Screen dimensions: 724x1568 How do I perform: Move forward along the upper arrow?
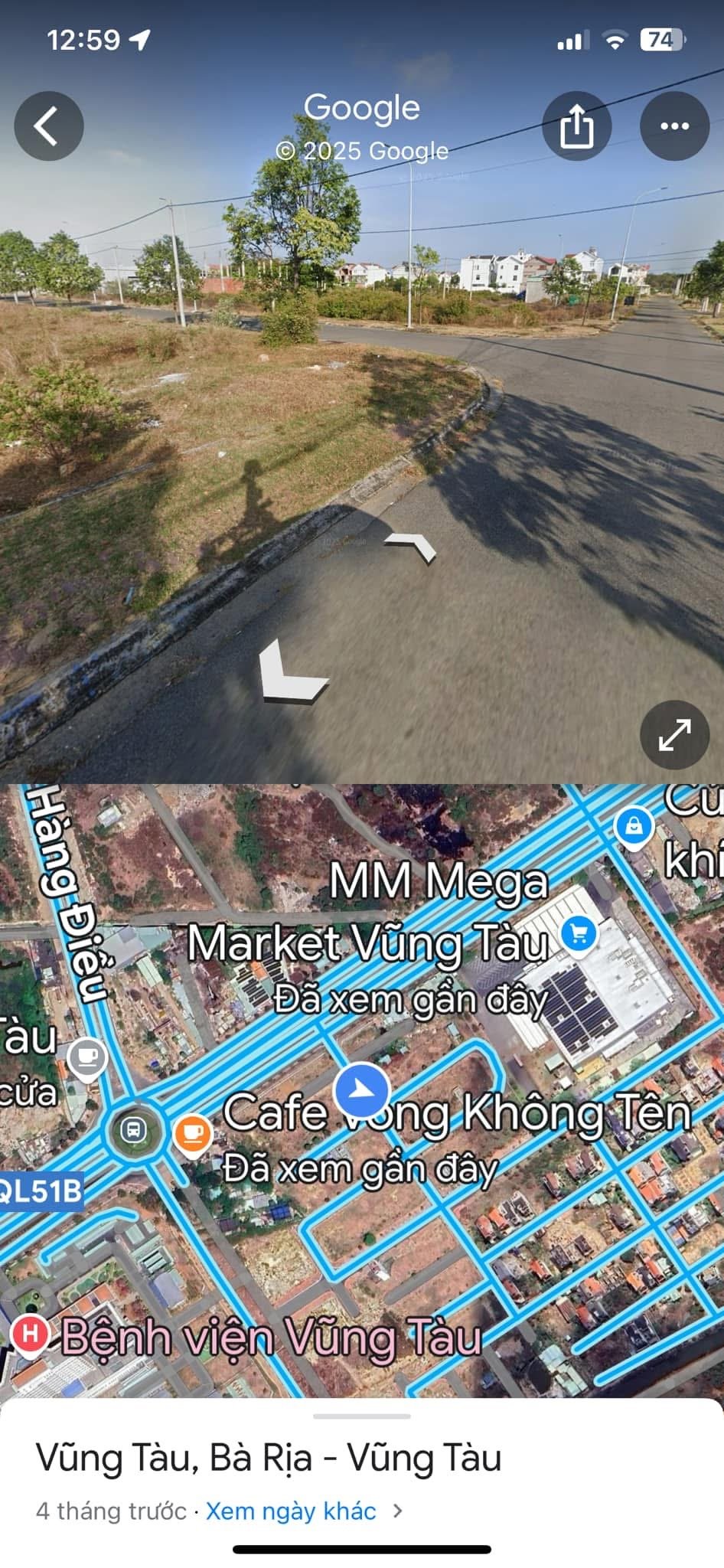[411, 546]
